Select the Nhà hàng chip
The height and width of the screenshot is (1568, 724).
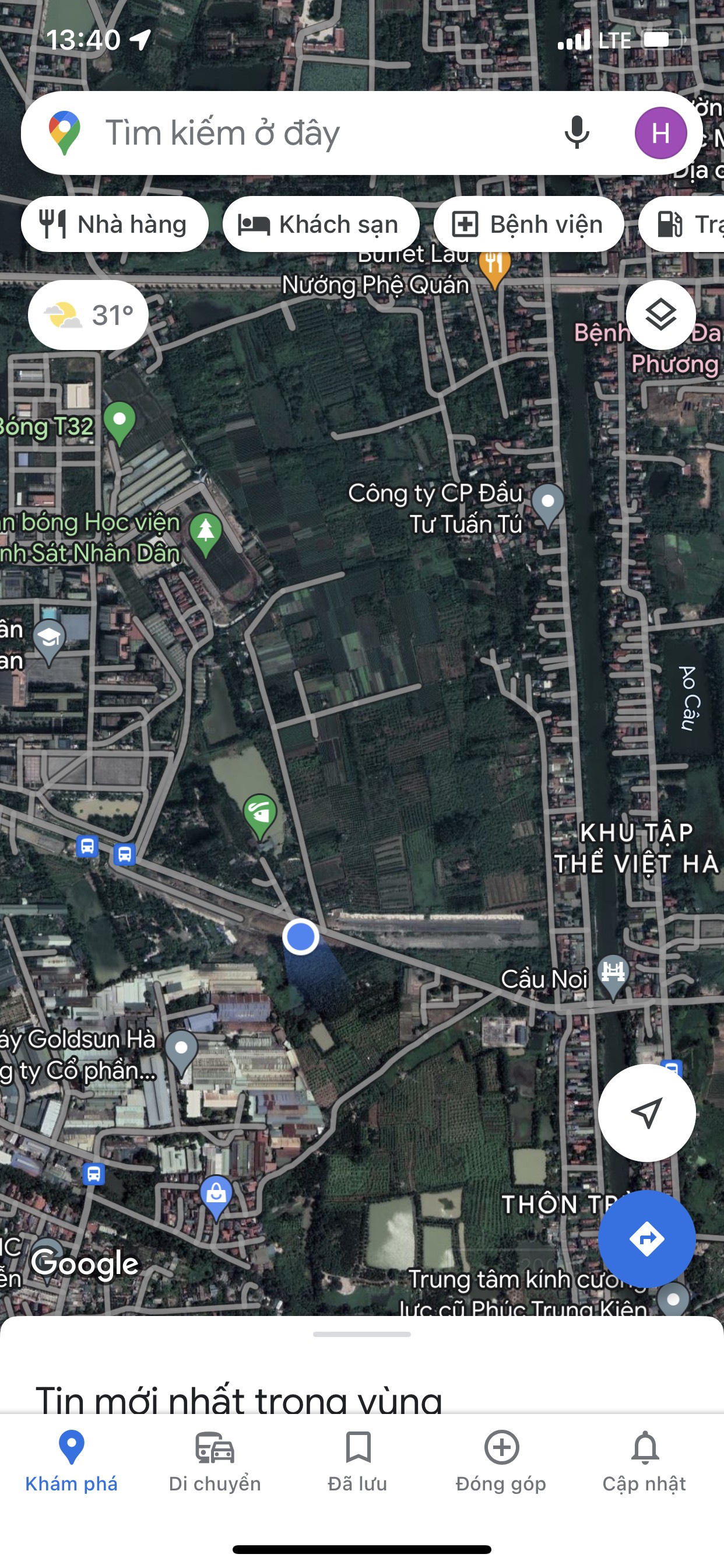[x=114, y=225]
